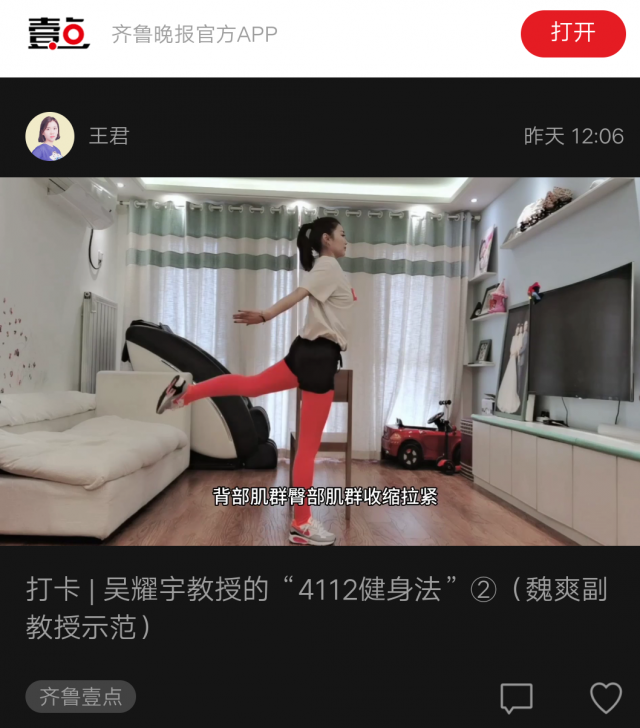Open the comments icon
This screenshot has height=728, width=640.
[x=516, y=697]
